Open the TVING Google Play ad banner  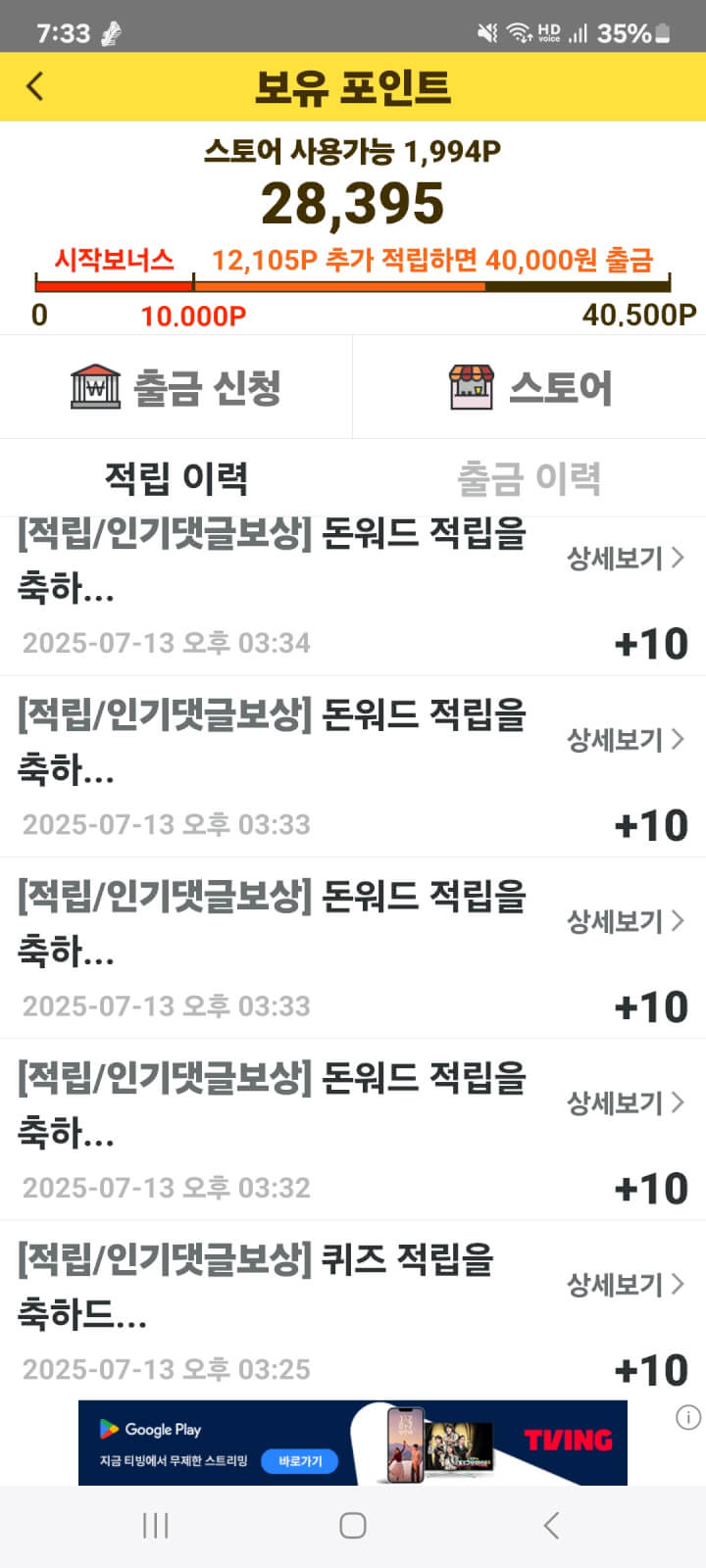click(353, 1443)
